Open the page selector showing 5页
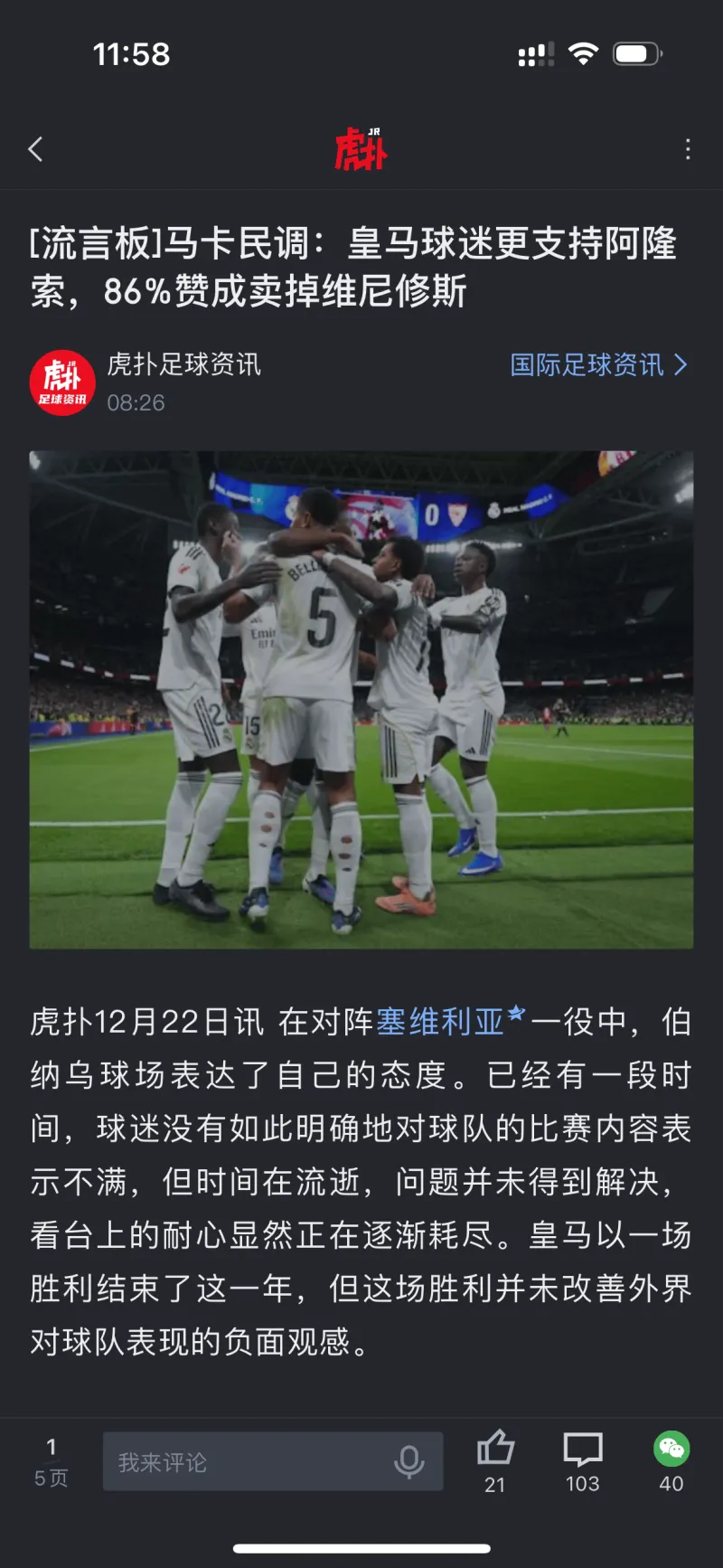Screen dimensions: 723x1568 pyautogui.click(x=52, y=1461)
